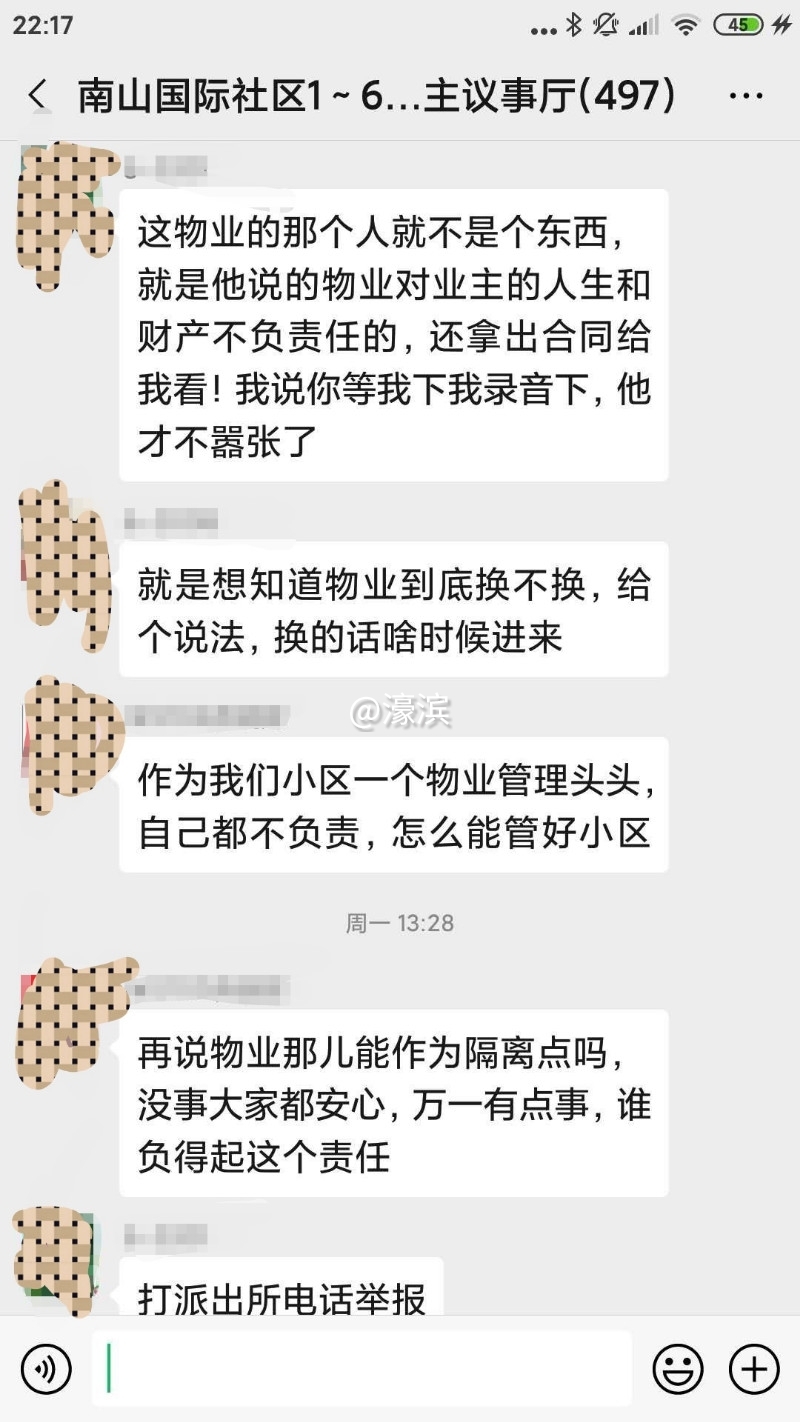800x1422 pixels.
Task: Open the group chat overflow menu
Action: pyautogui.click(x=746, y=96)
